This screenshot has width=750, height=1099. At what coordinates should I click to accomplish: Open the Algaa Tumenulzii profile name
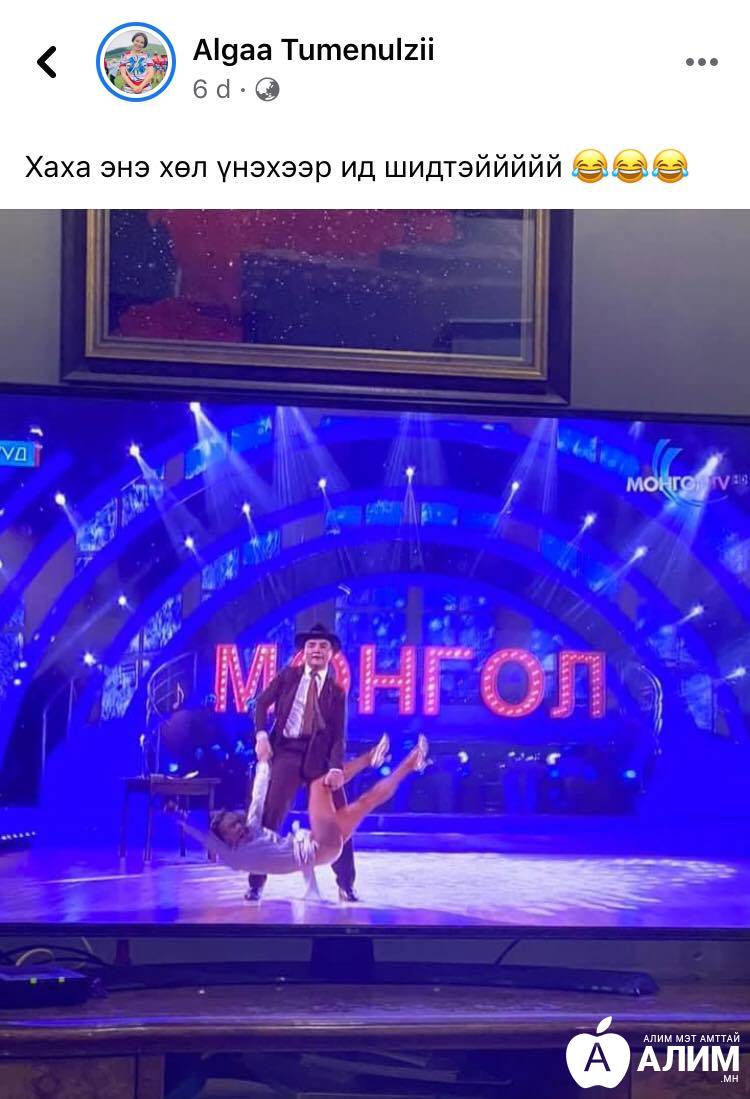coord(313,50)
